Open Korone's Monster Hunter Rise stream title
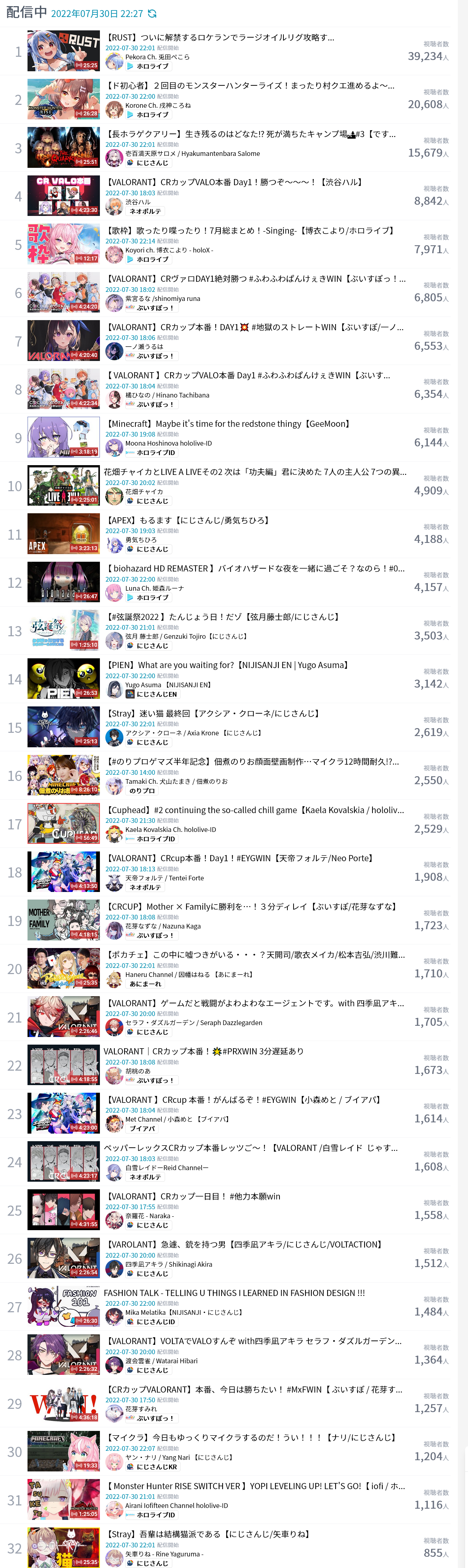This screenshot has width=468, height=1568. [250, 86]
